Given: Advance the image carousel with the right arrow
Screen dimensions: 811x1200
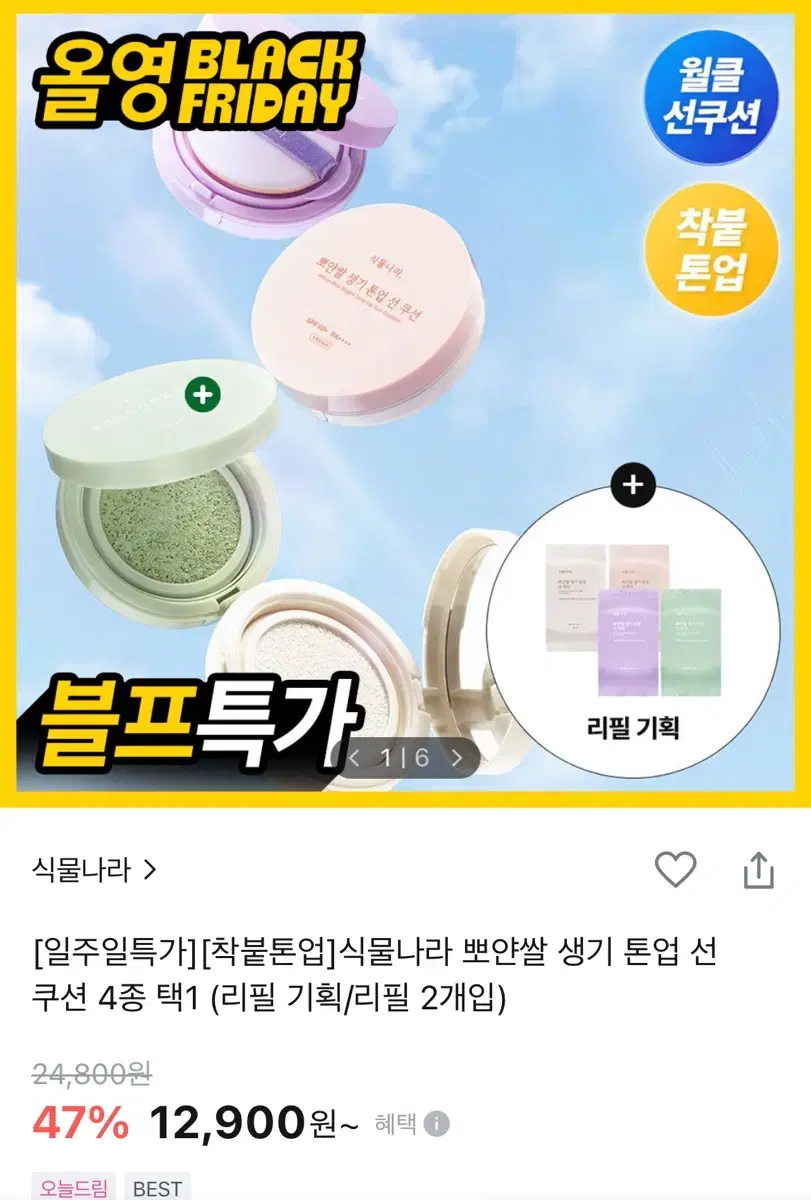Looking at the screenshot, I should click(459, 760).
